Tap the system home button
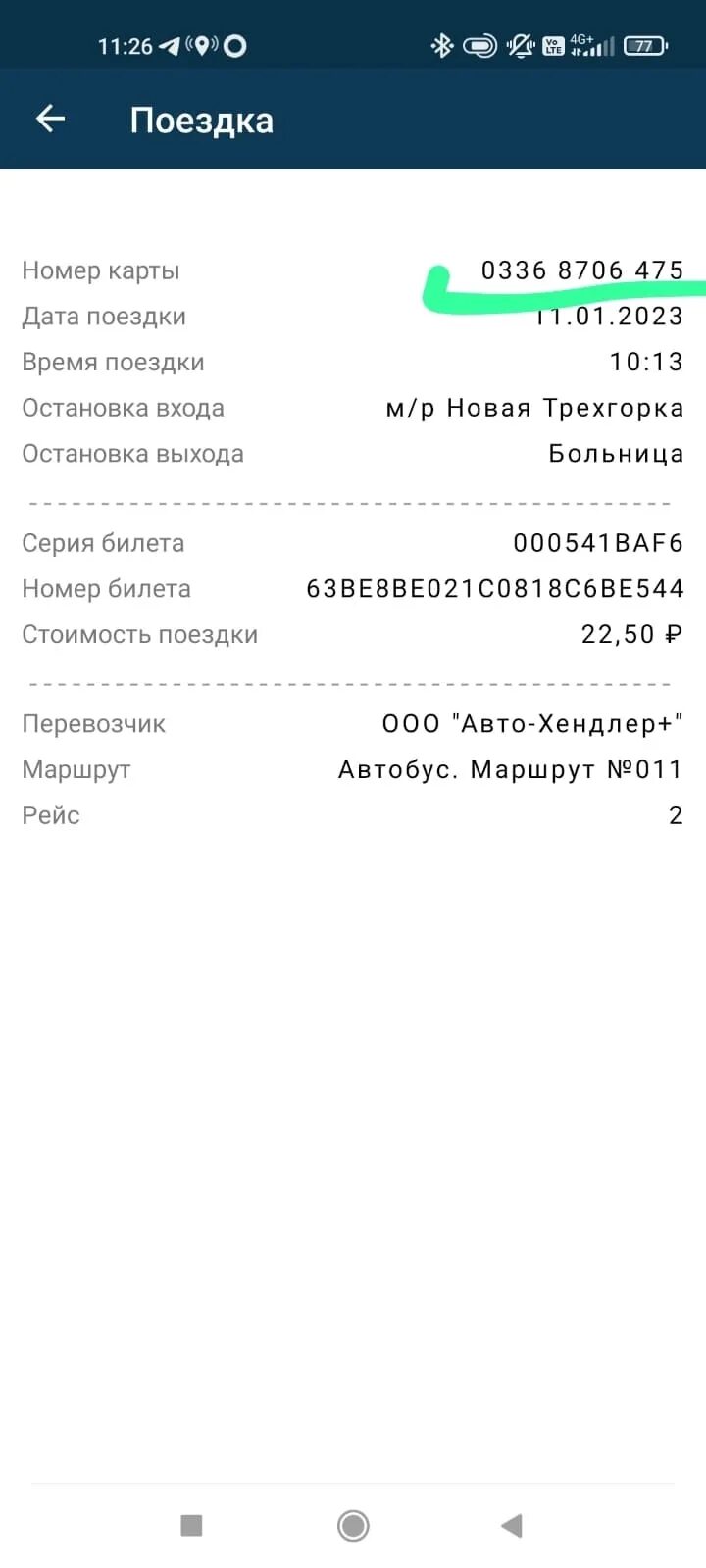 353,1525
